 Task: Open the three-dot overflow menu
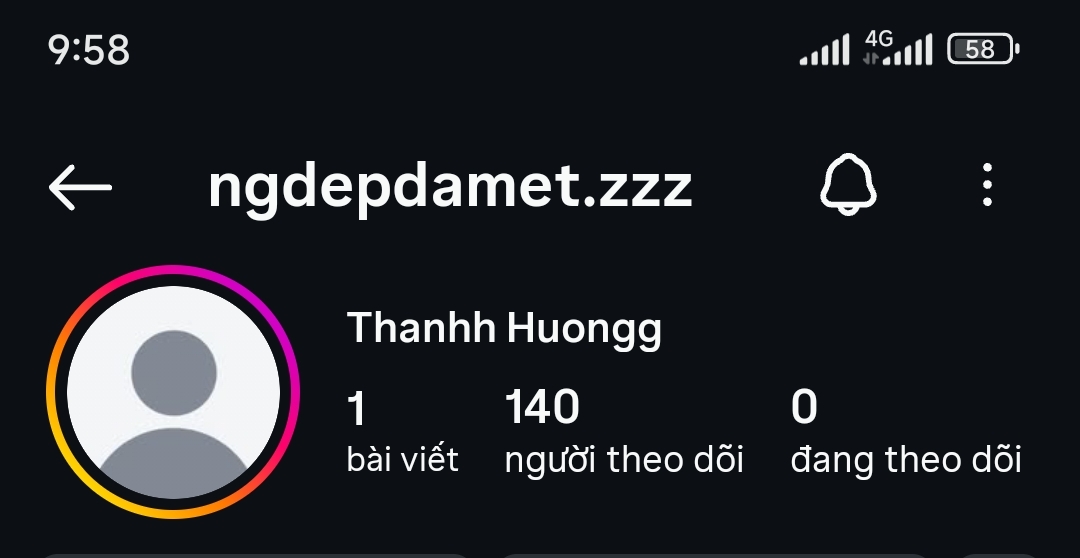click(987, 186)
